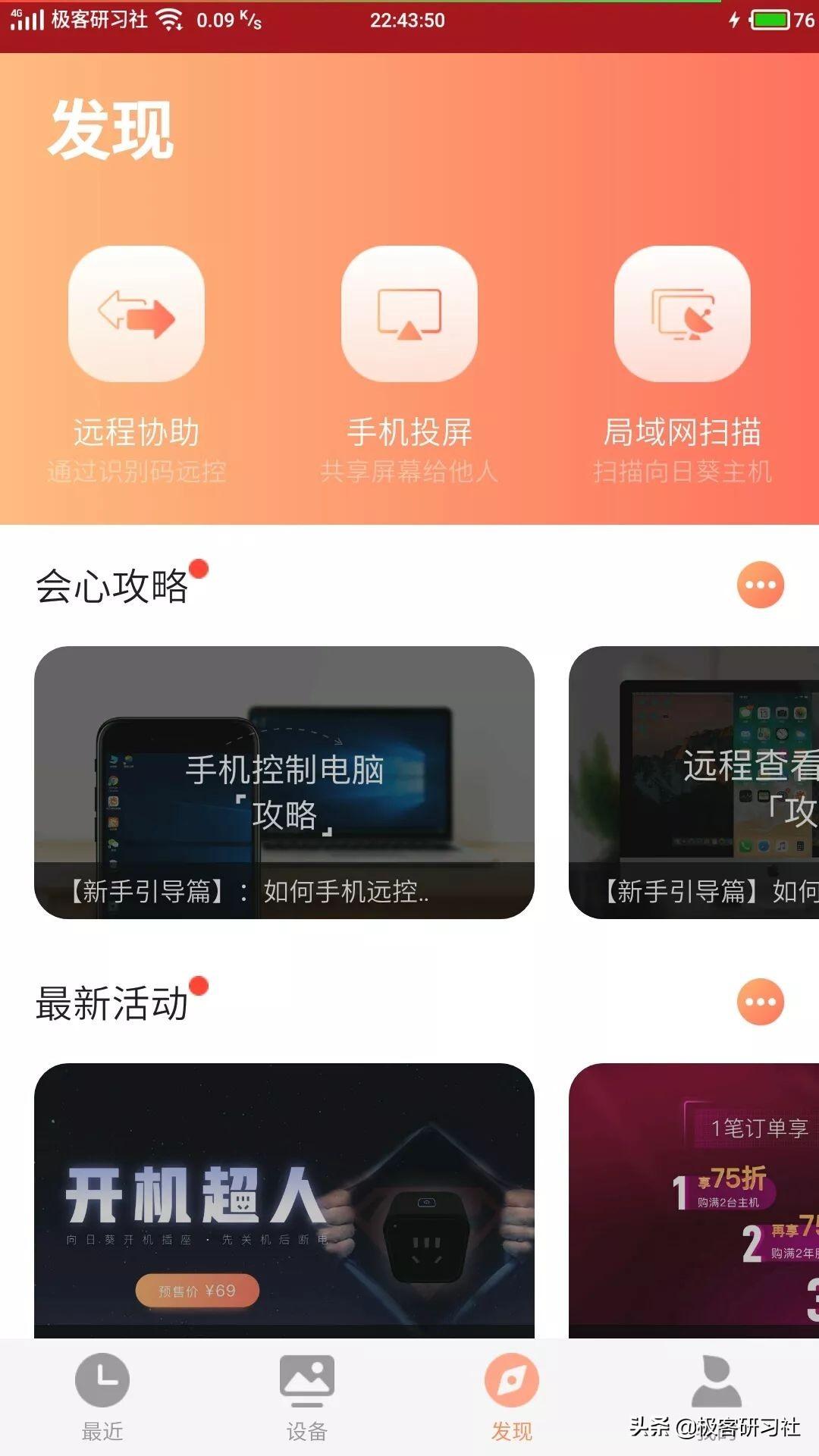View the 1笔订单享 discount promotion card
Screen dimensions: 819x1456
[694, 1200]
